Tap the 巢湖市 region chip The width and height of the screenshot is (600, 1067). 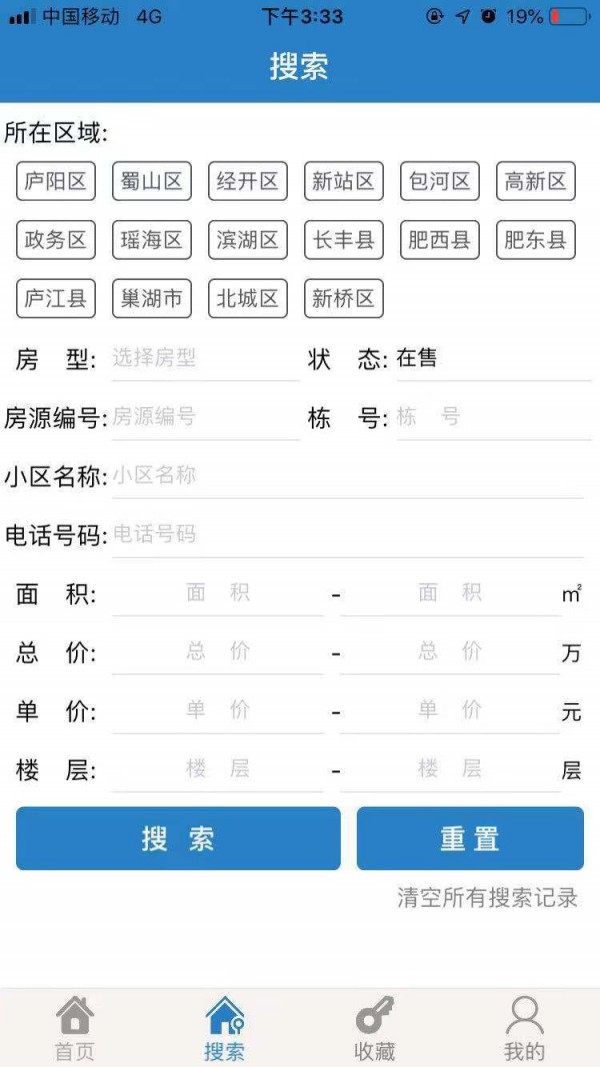152,298
